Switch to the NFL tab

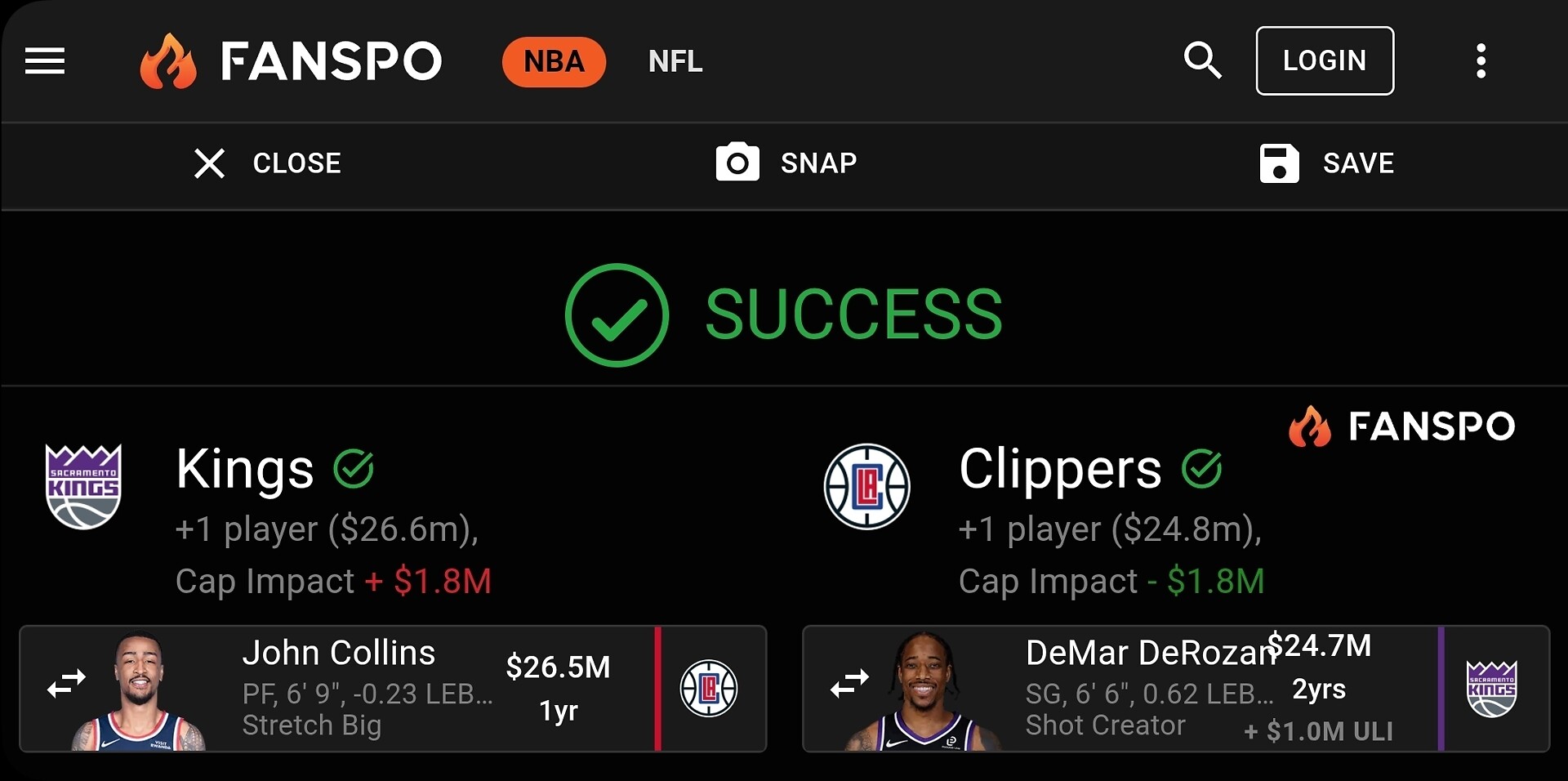675,62
